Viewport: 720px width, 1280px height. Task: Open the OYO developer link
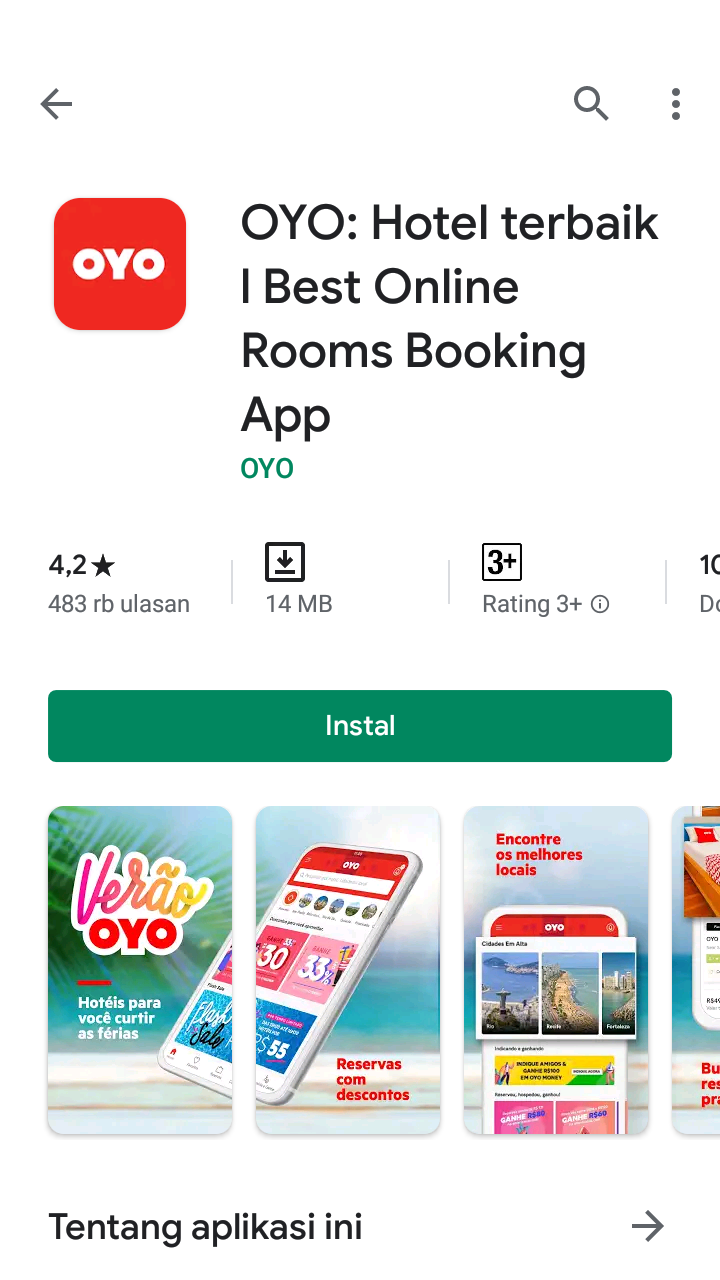point(267,468)
